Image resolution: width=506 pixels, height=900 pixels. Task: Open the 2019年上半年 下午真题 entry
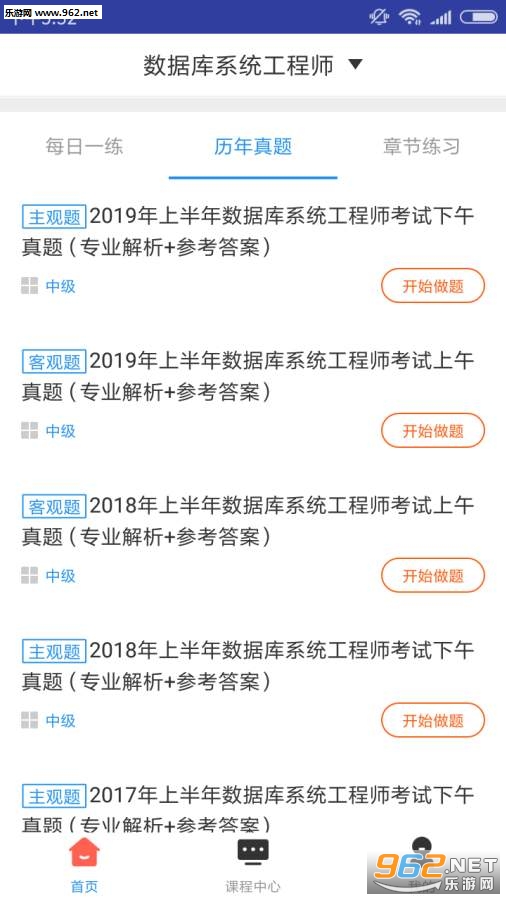[x=248, y=232]
